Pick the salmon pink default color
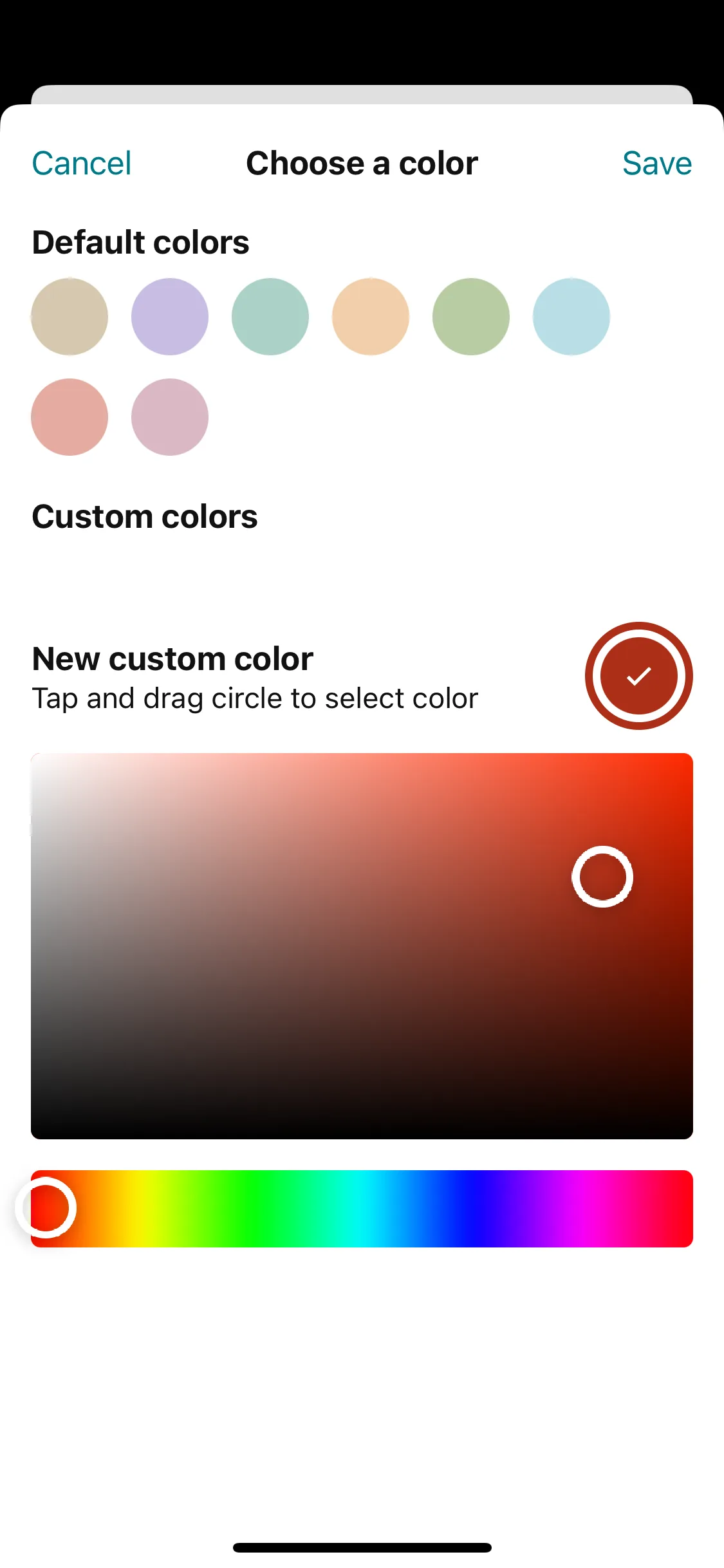 [70, 417]
